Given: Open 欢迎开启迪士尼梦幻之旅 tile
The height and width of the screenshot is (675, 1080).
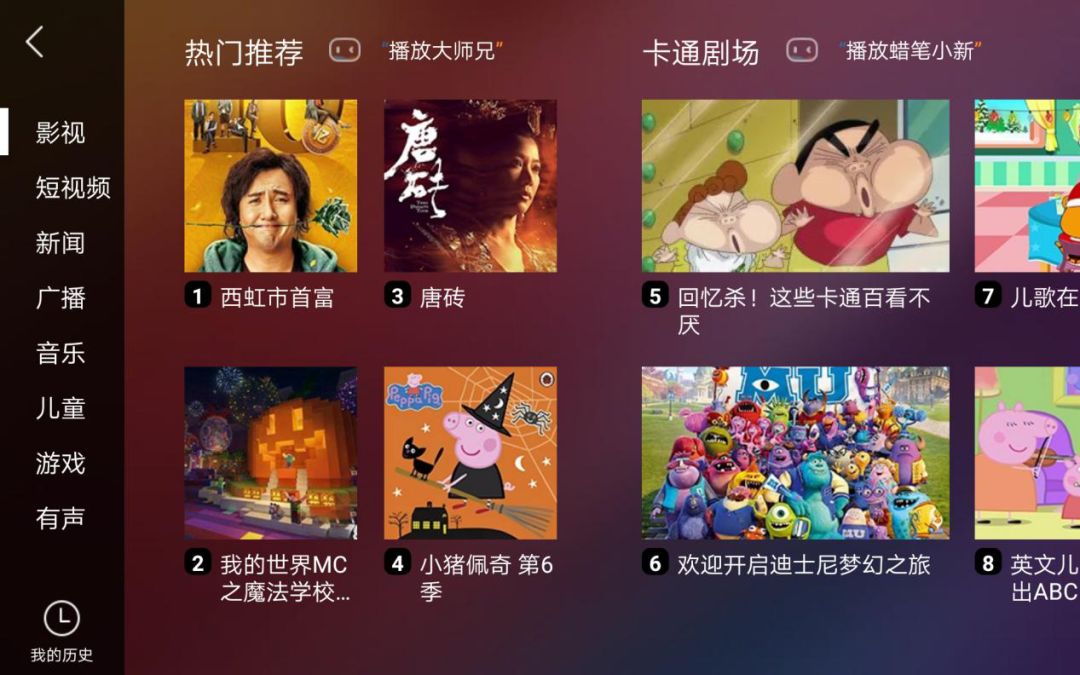Looking at the screenshot, I should point(795,453).
